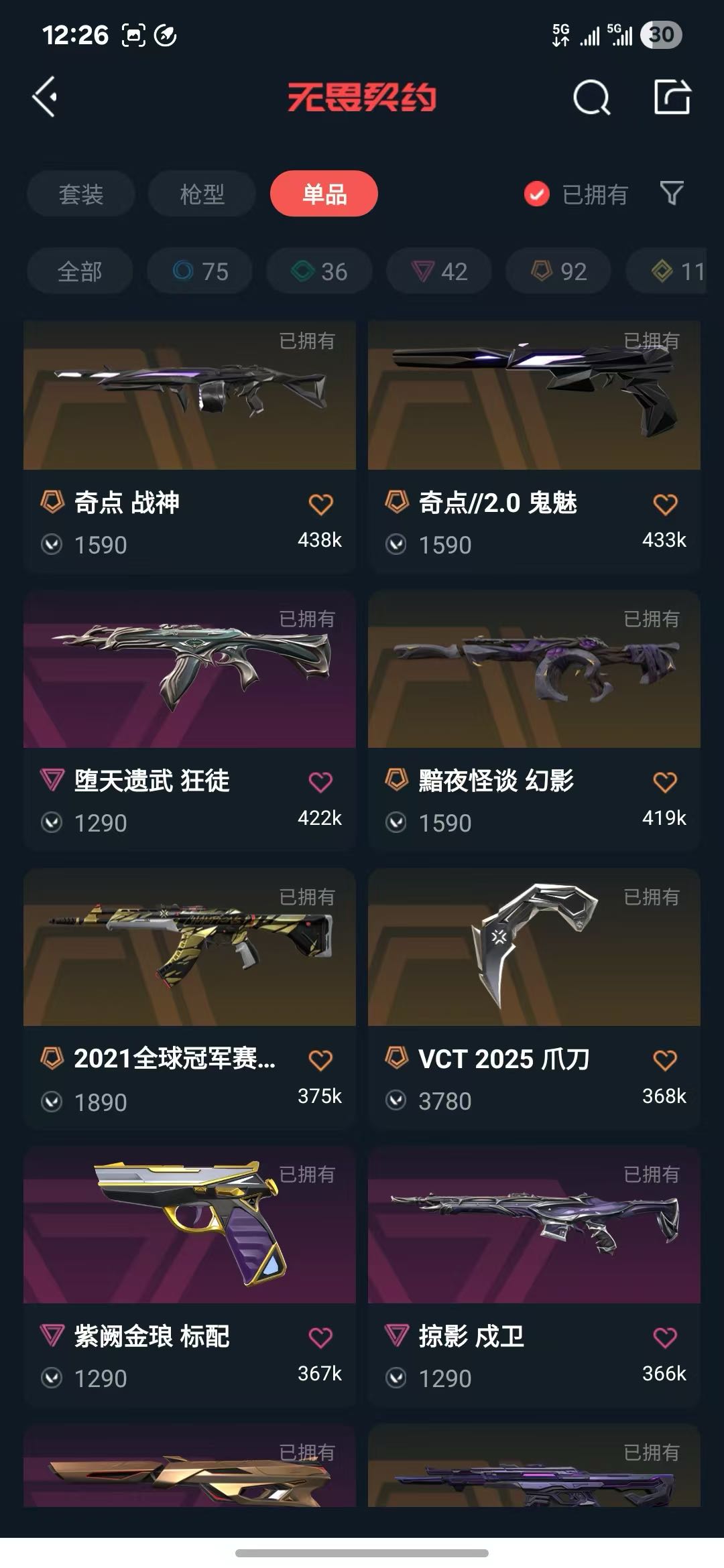Filter by the 75 rarity chip
The height and width of the screenshot is (1568, 724).
tap(200, 271)
